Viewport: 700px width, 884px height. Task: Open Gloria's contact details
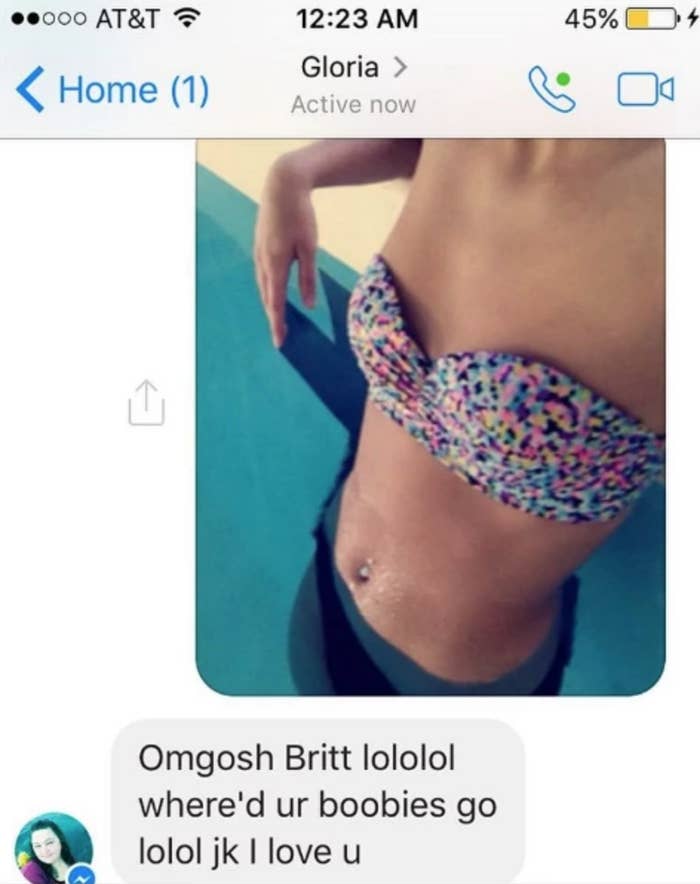tap(353, 69)
